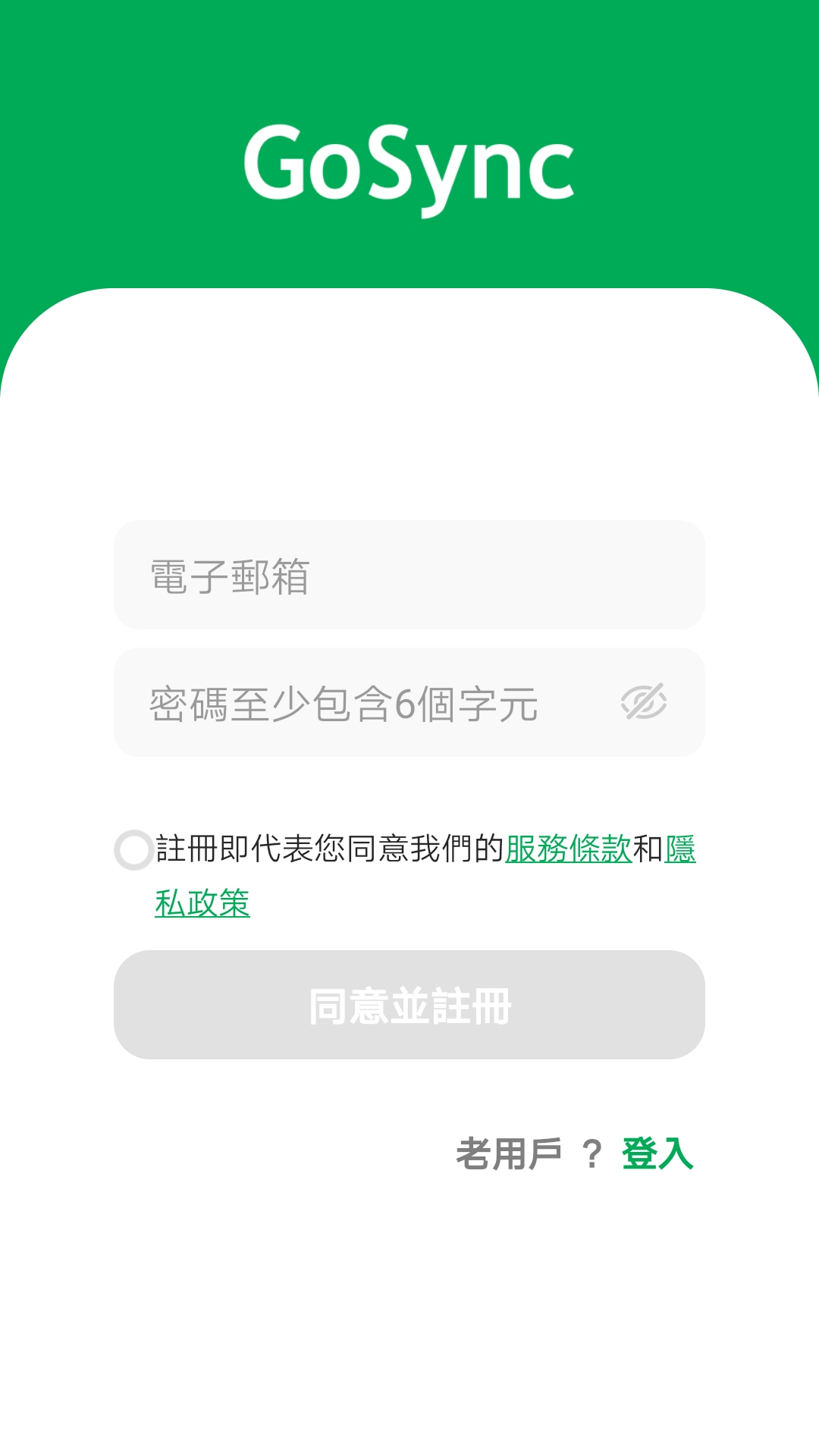
Task: Go to 登入 login page
Action: click(x=657, y=1154)
